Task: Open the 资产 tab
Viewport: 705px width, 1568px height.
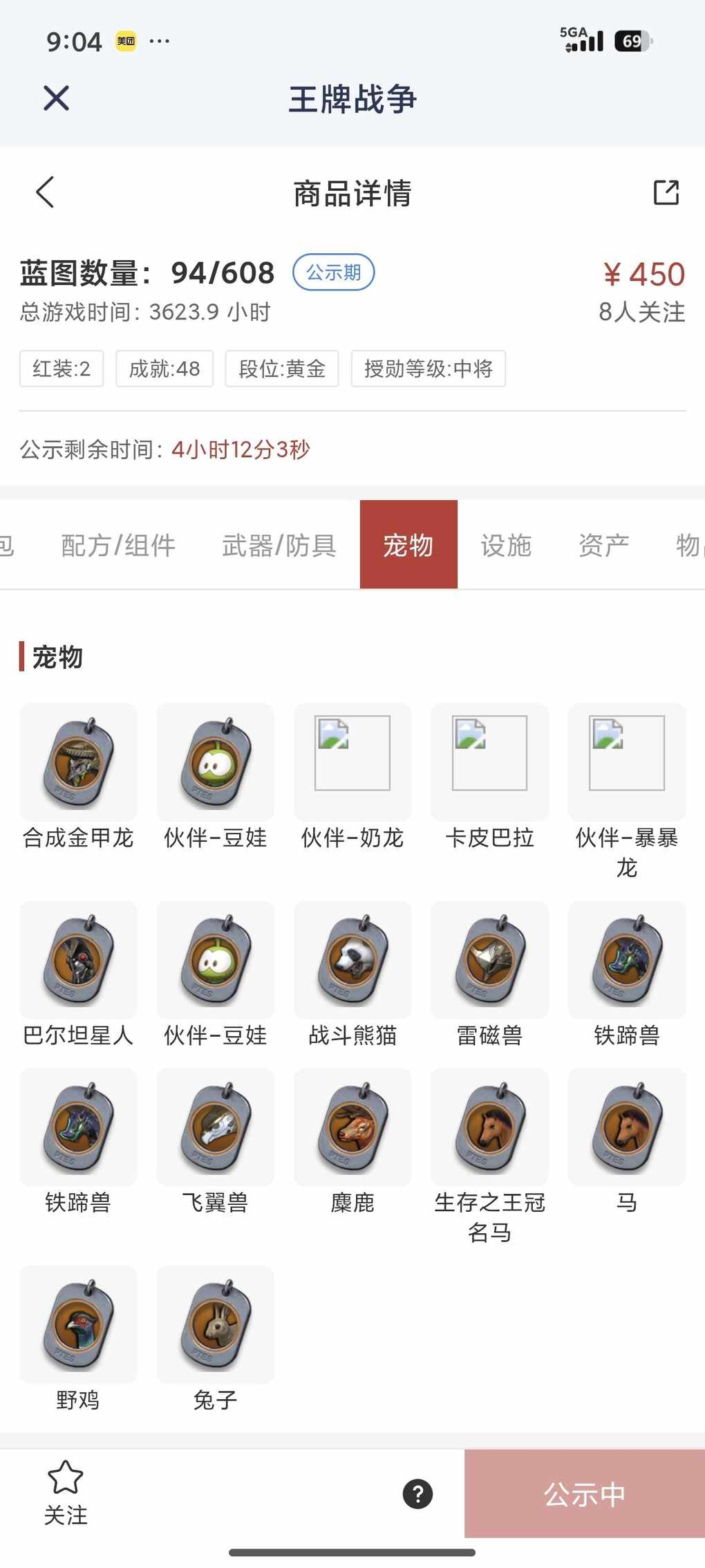Action: coord(603,546)
